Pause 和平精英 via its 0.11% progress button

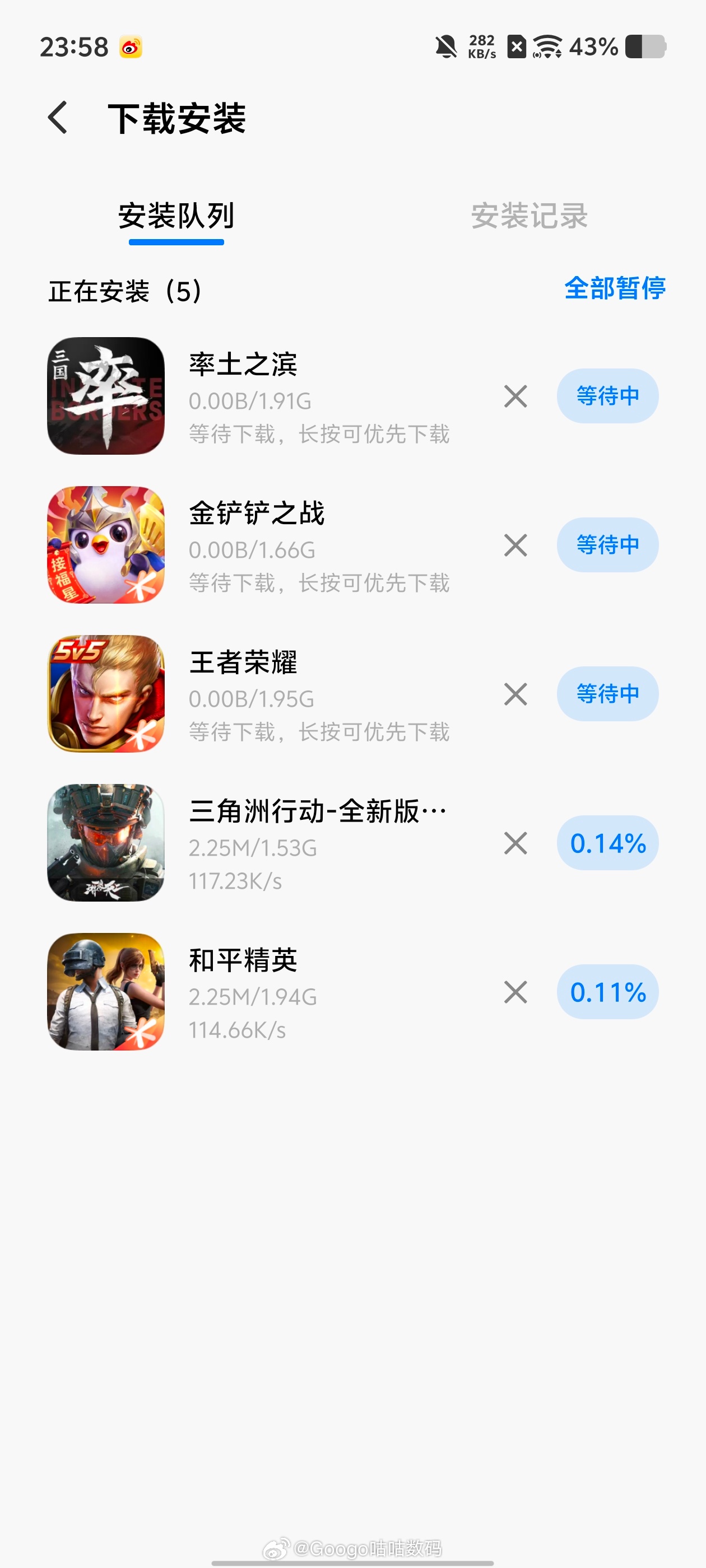(x=607, y=992)
